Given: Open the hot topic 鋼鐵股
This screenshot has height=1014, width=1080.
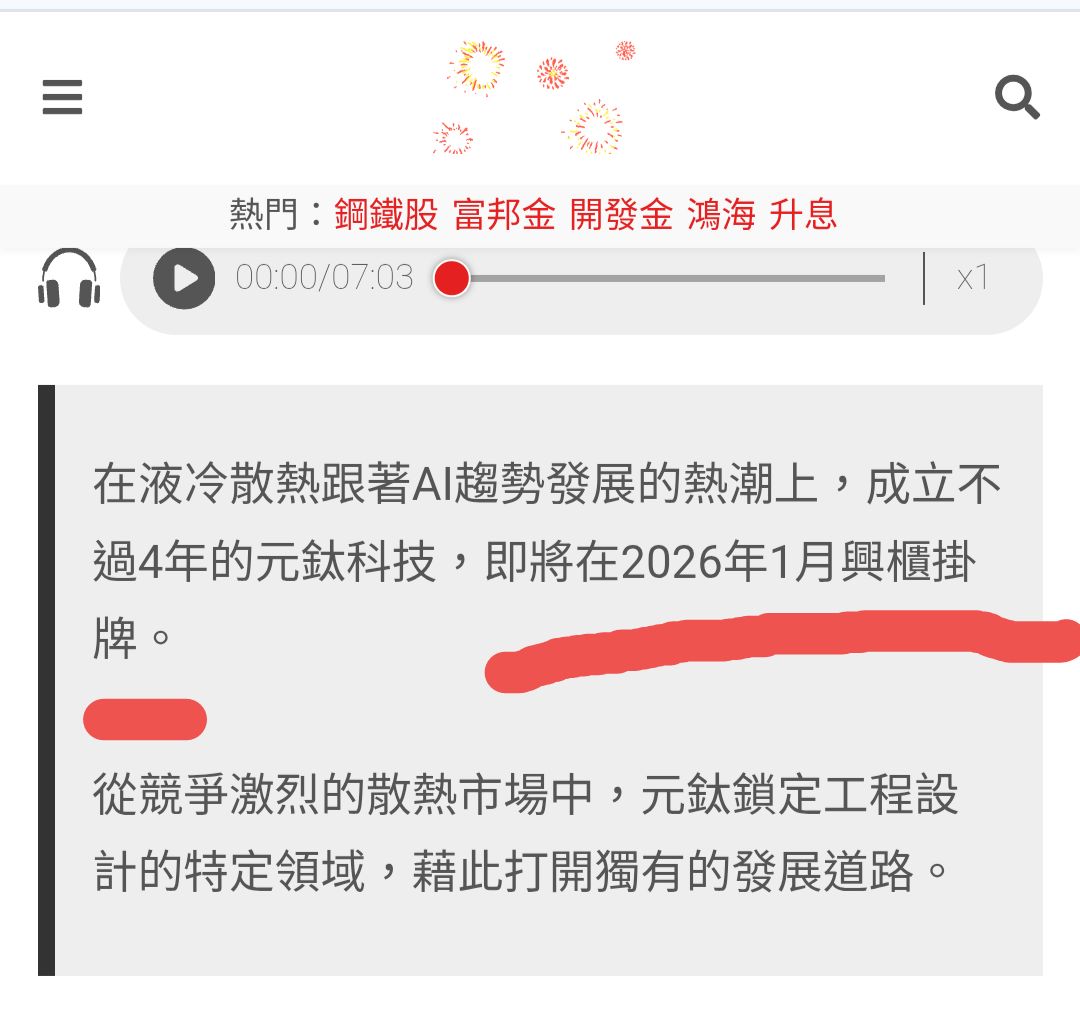Looking at the screenshot, I should 386,215.
